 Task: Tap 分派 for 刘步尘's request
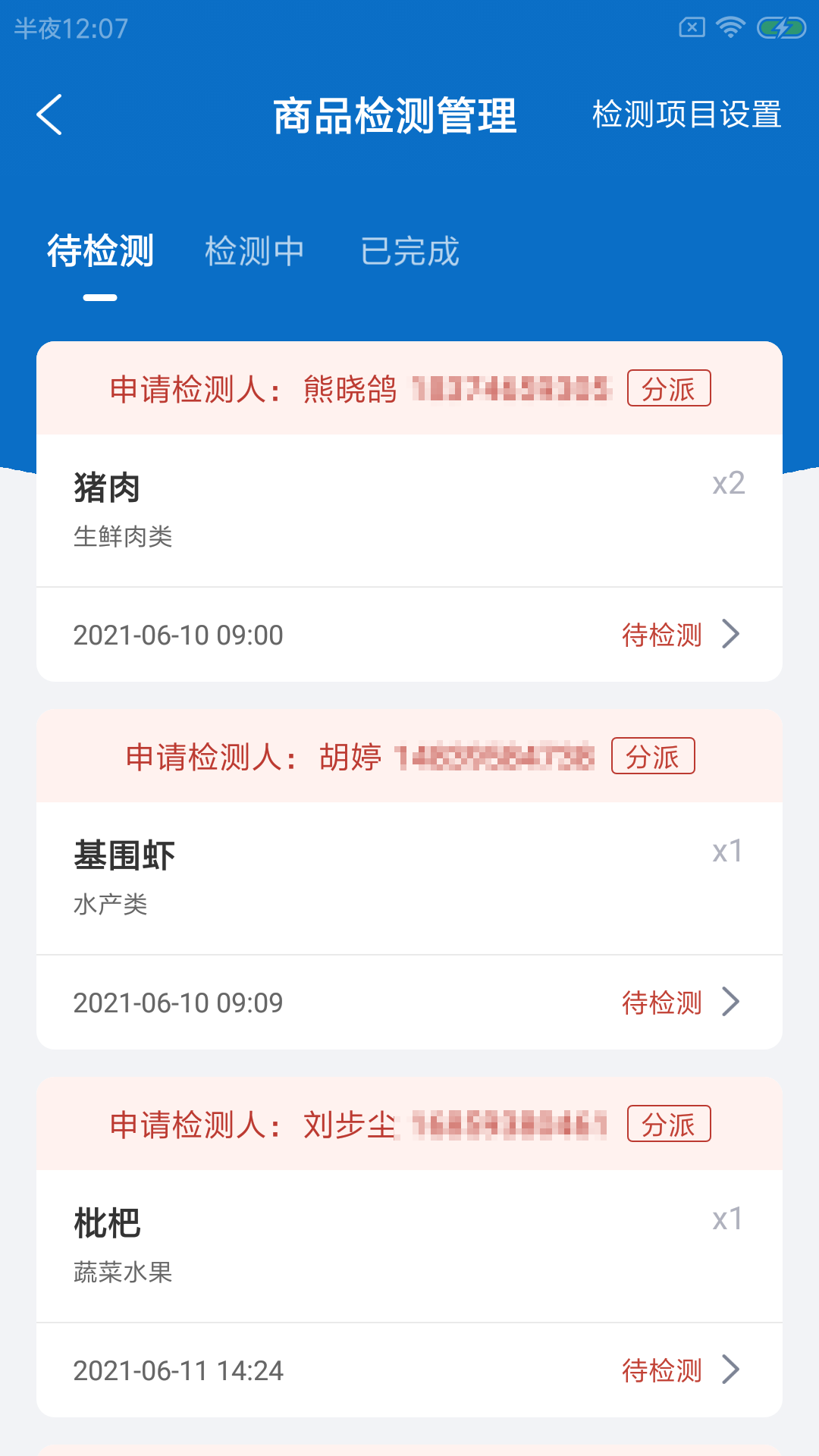pos(668,1125)
